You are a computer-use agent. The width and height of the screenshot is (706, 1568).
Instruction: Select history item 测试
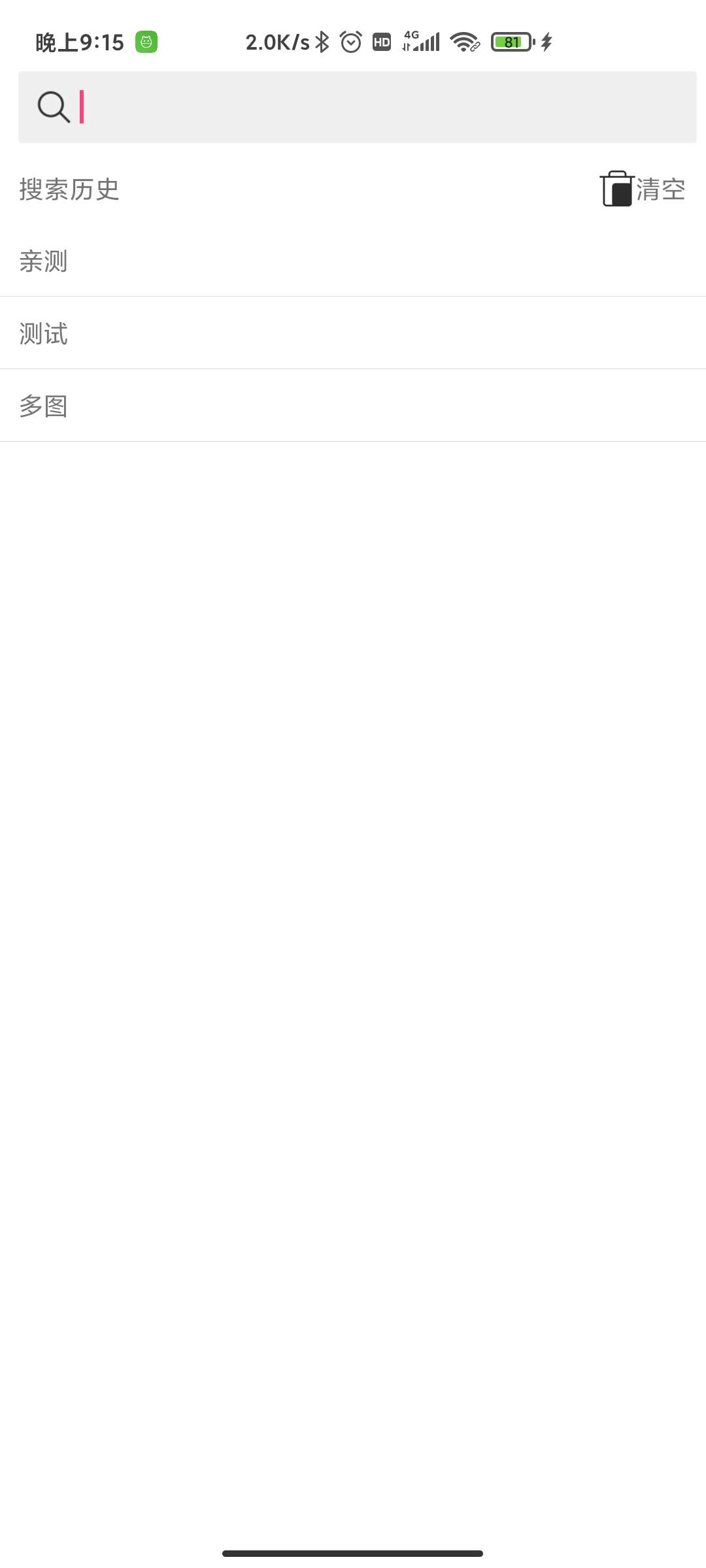tap(353, 333)
